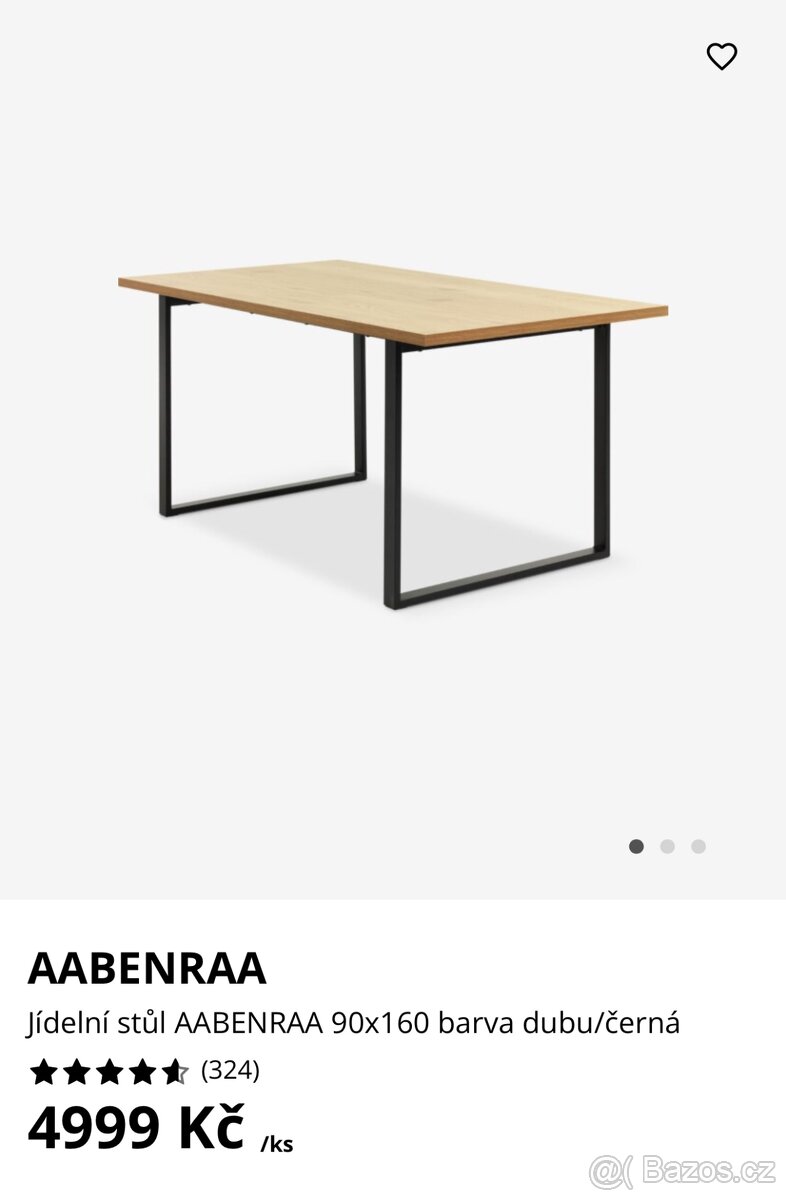
Task: Jump to the third photo dot
Action: tap(698, 846)
